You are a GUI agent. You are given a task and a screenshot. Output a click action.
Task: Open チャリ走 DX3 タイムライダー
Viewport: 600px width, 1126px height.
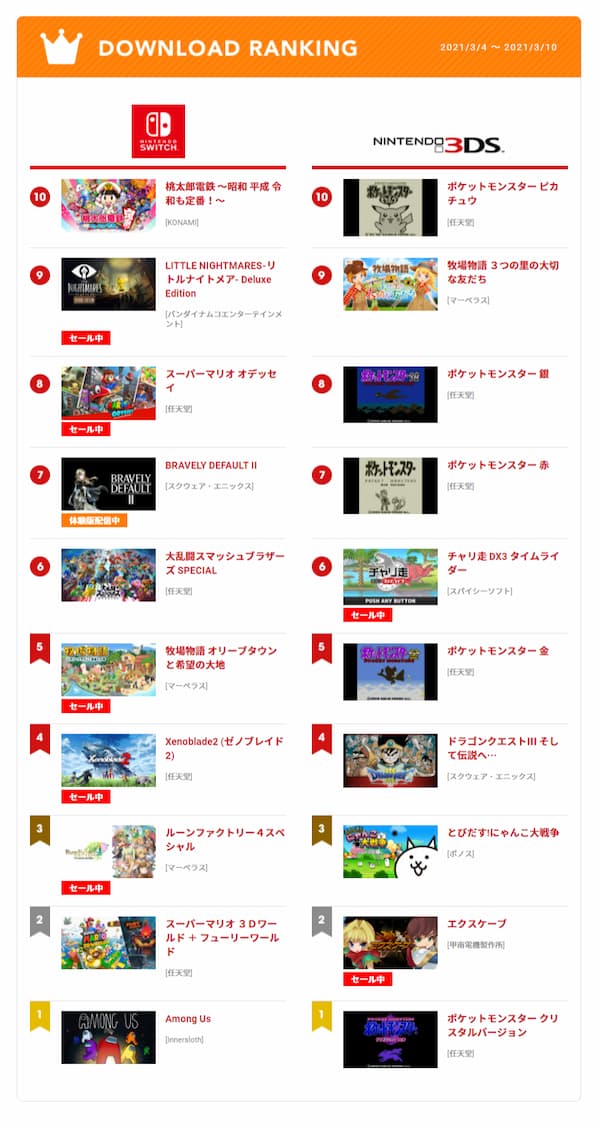(x=502, y=563)
